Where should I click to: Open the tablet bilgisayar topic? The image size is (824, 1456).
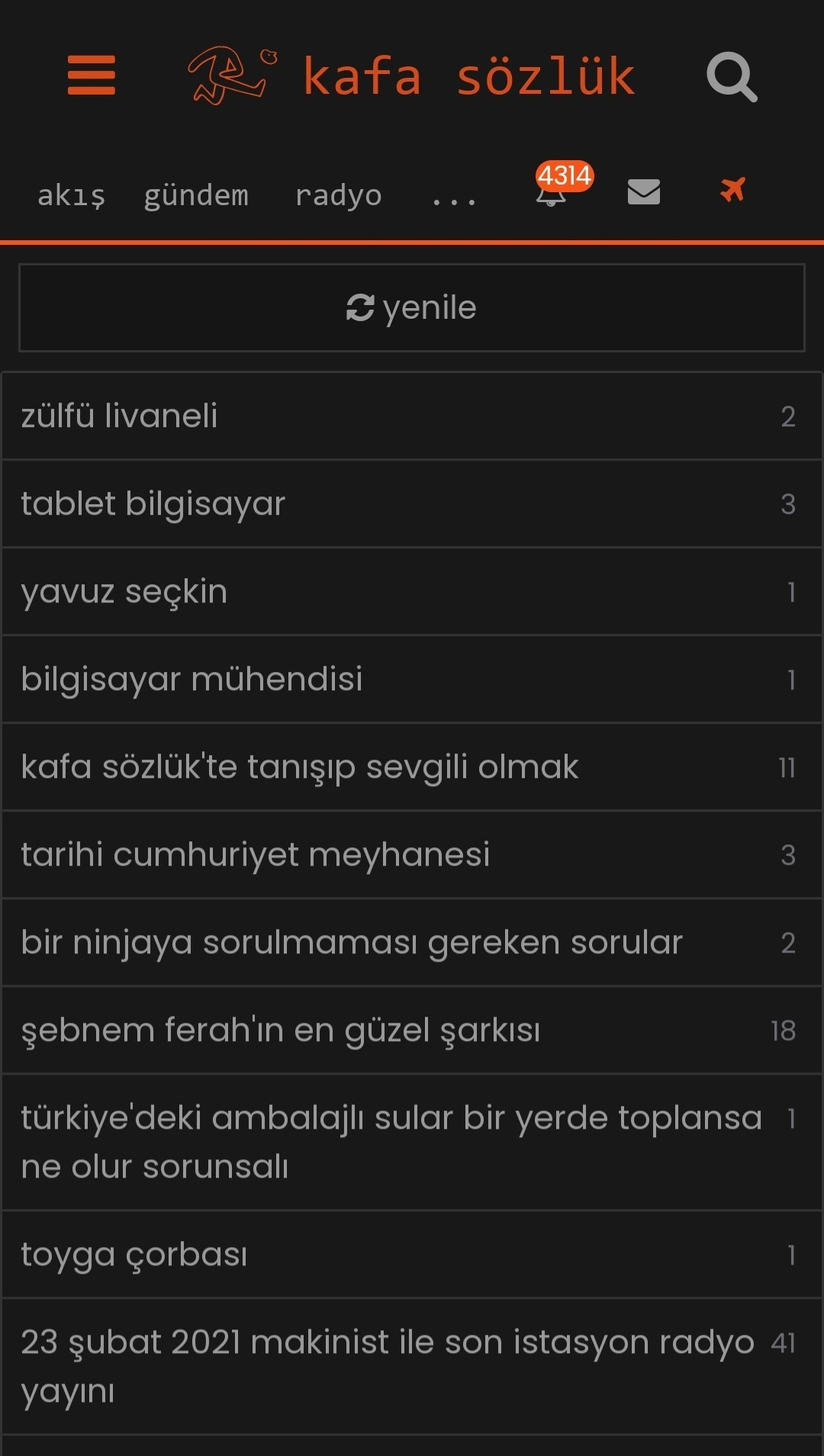(x=153, y=504)
